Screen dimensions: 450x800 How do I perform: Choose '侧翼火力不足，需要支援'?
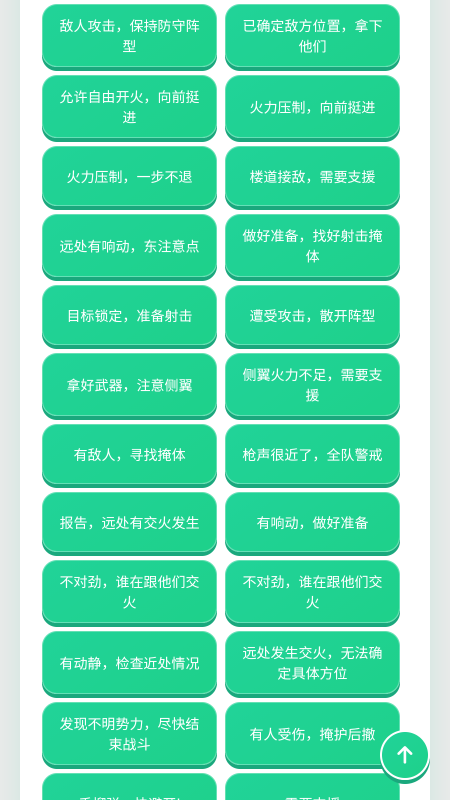coord(312,385)
